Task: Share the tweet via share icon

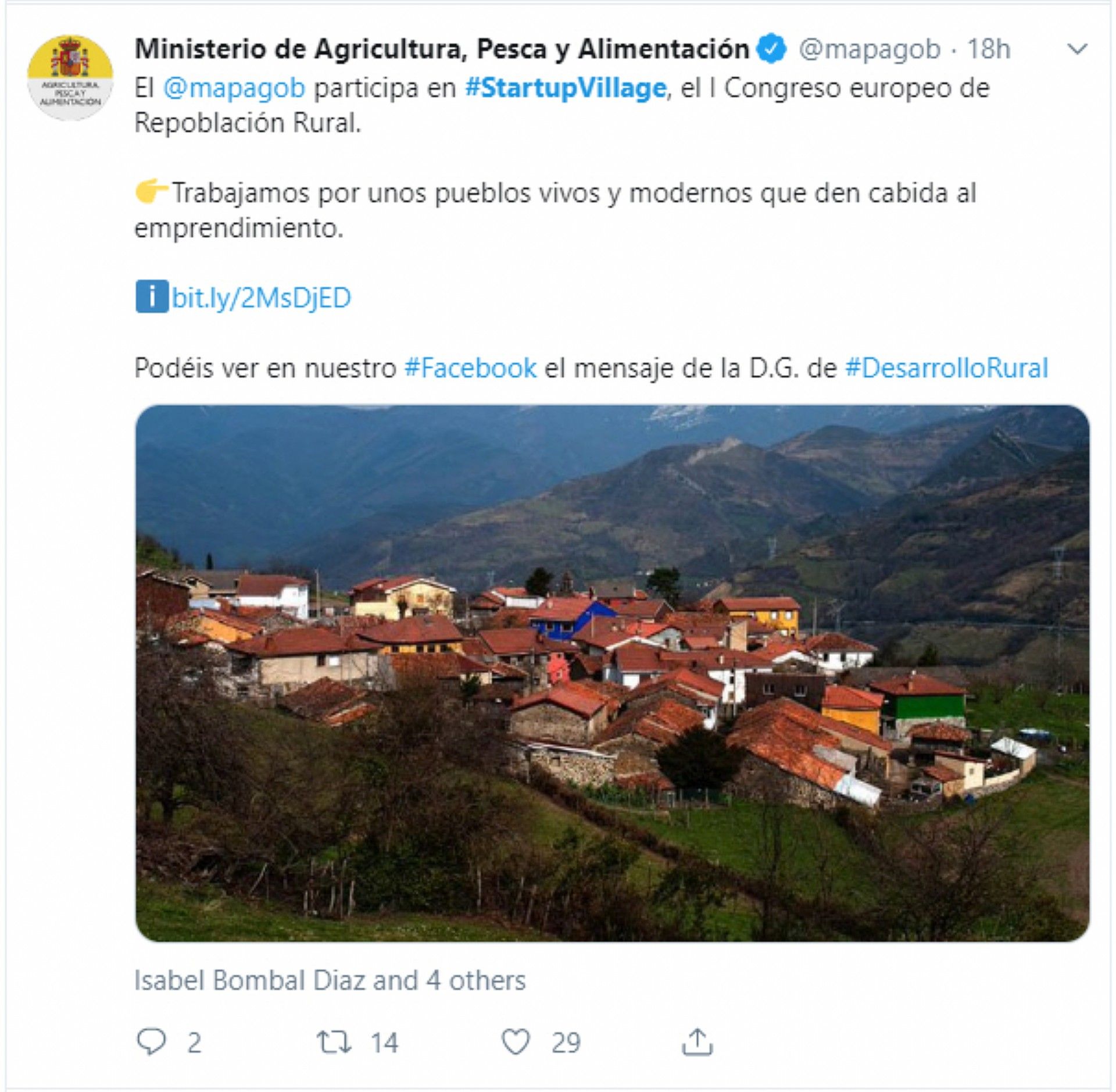Action: (x=697, y=1041)
